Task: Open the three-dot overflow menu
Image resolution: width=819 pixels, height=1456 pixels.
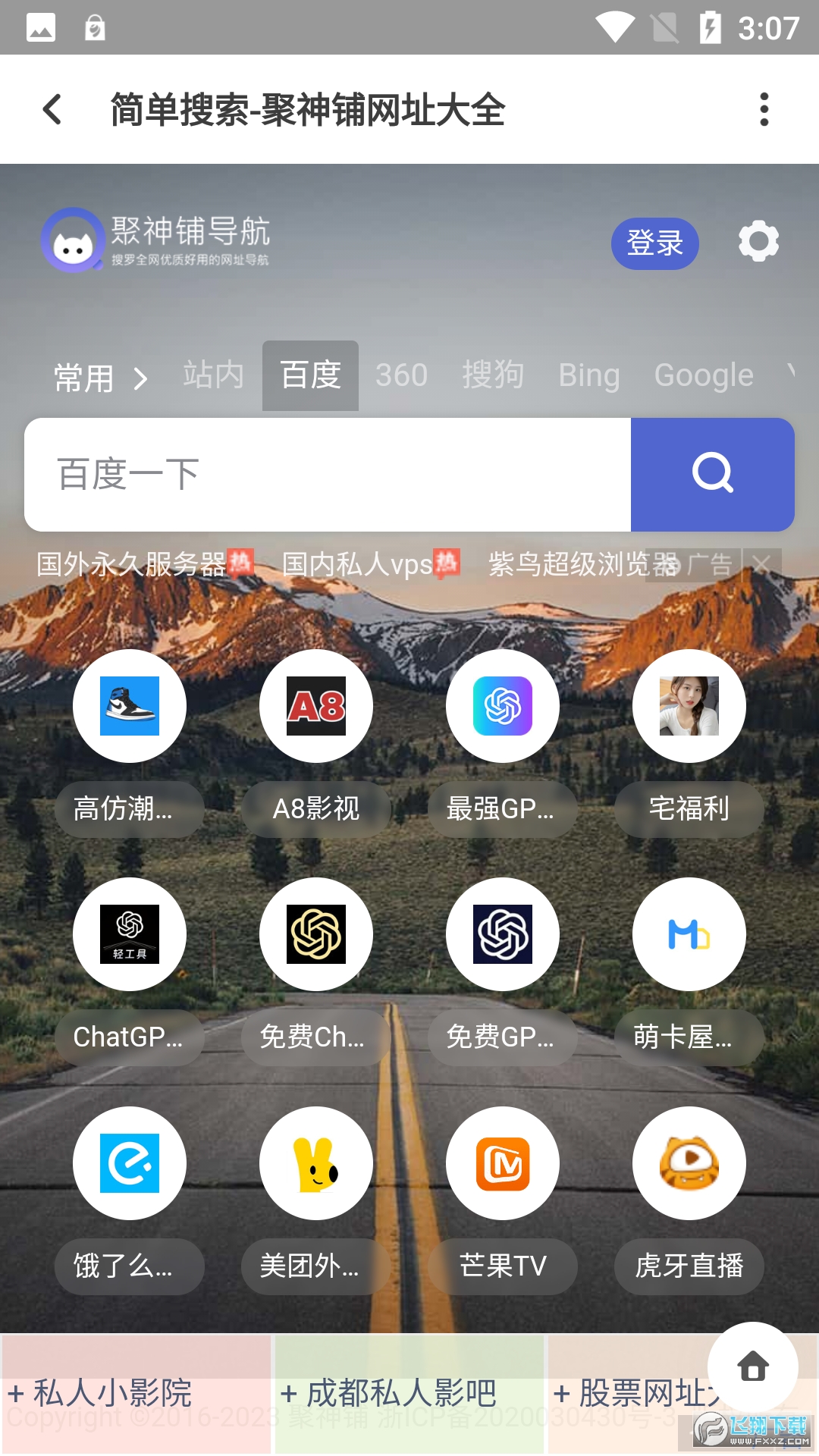Action: (764, 109)
